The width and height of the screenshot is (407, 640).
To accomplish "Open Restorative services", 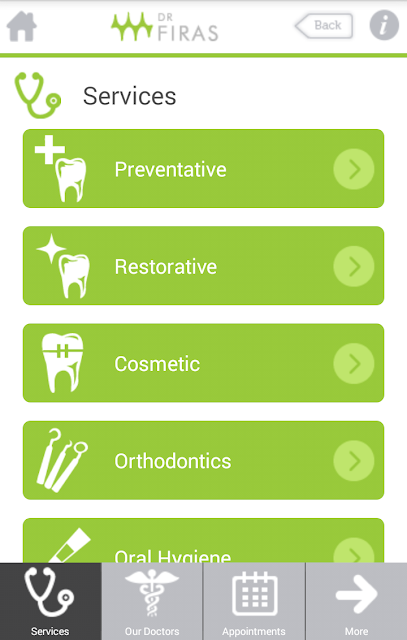I will [x=203, y=266].
